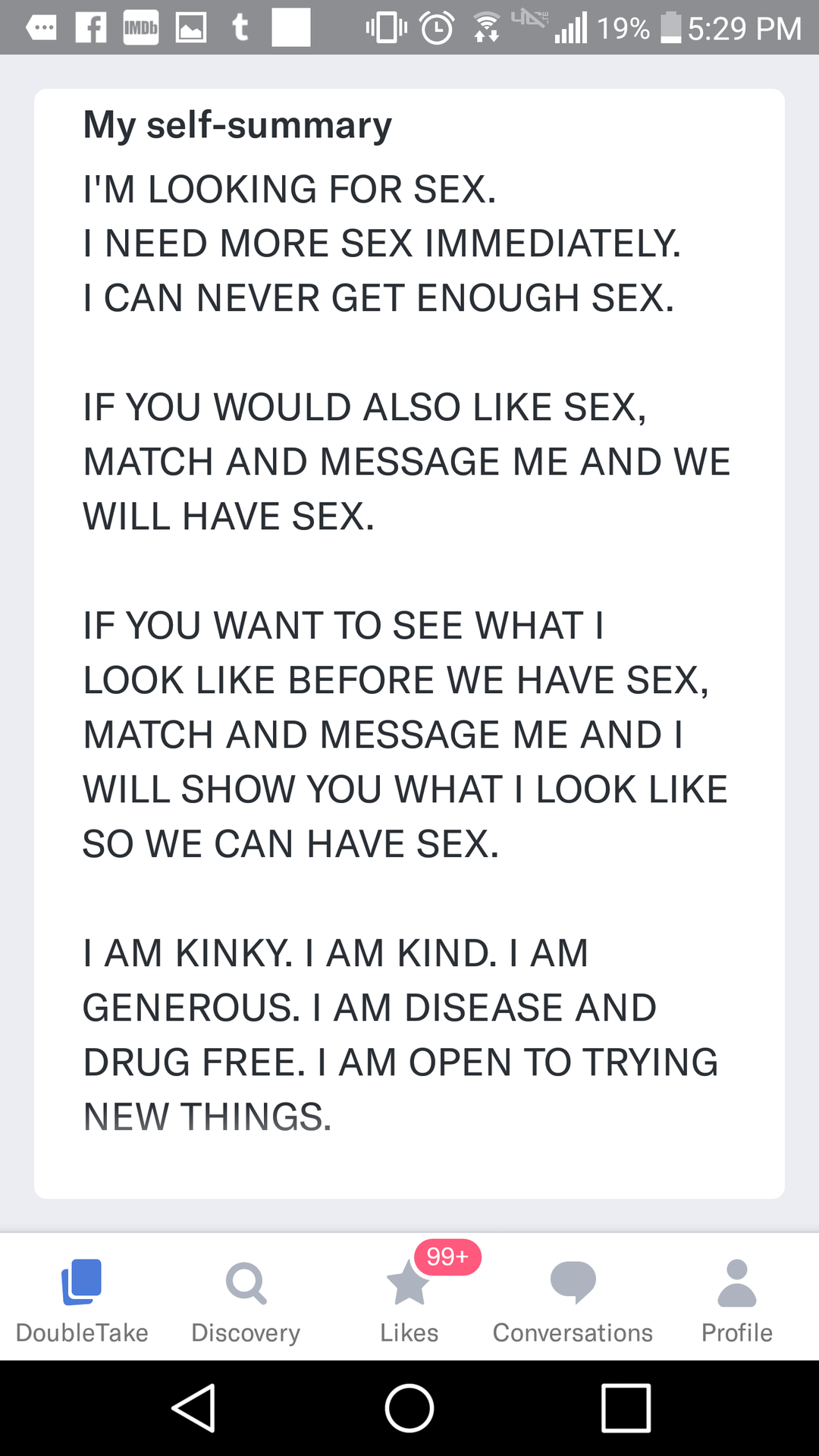Open the Likes tab
Image resolution: width=819 pixels, height=1456 pixels.
409,1298
